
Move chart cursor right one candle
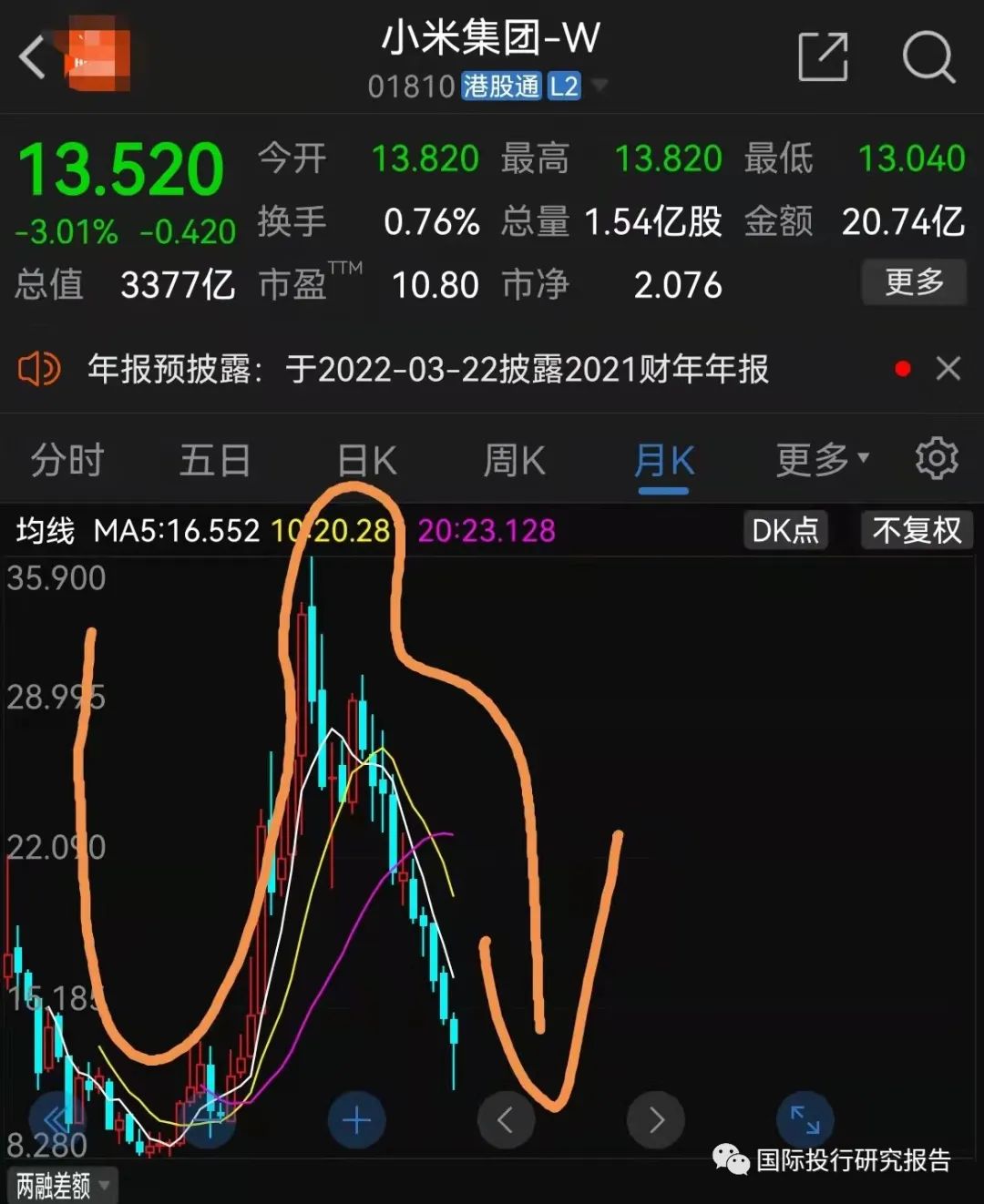pyautogui.click(x=656, y=1120)
